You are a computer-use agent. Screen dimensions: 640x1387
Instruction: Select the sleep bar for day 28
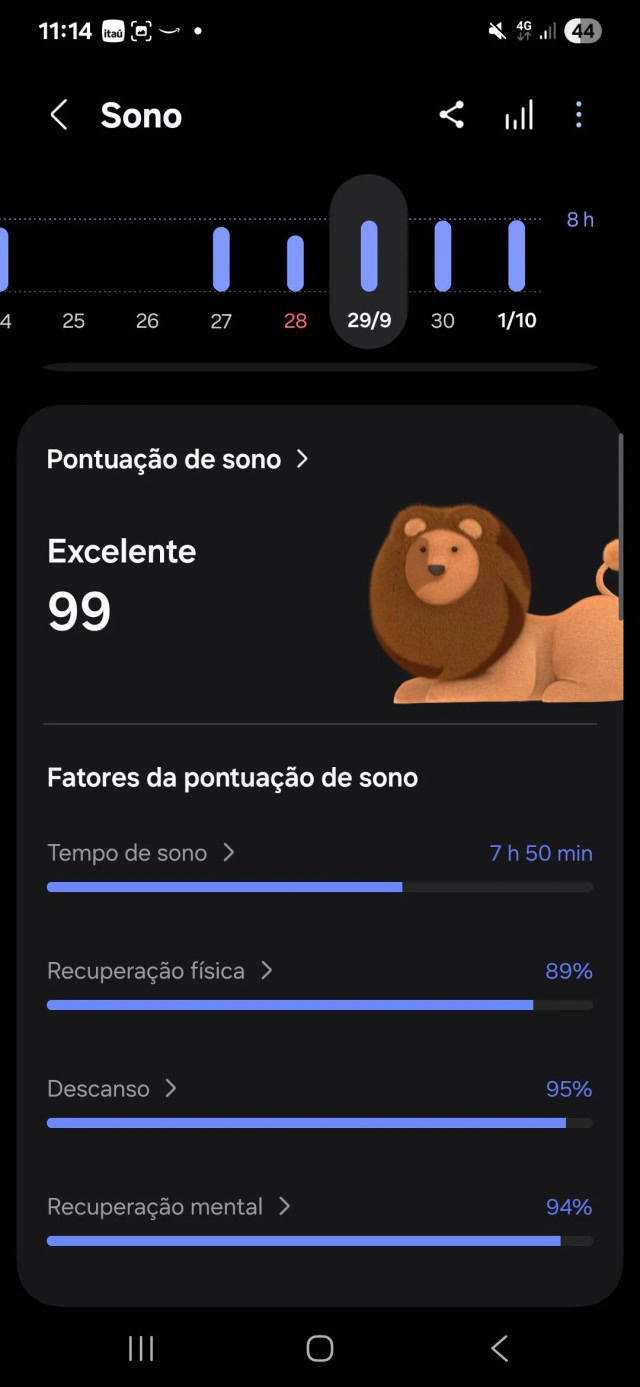click(x=295, y=263)
